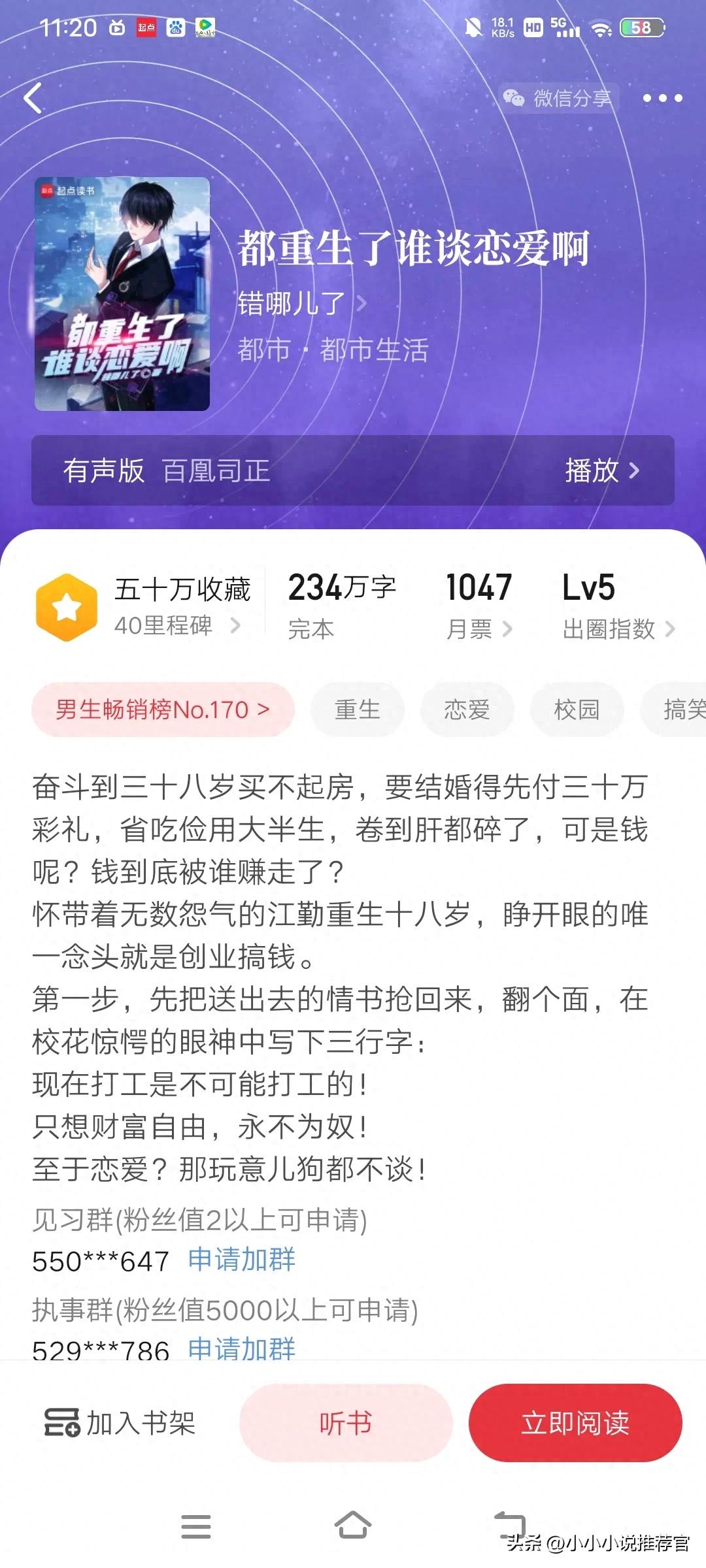Select the 恋爱 tag chip

[x=467, y=710]
